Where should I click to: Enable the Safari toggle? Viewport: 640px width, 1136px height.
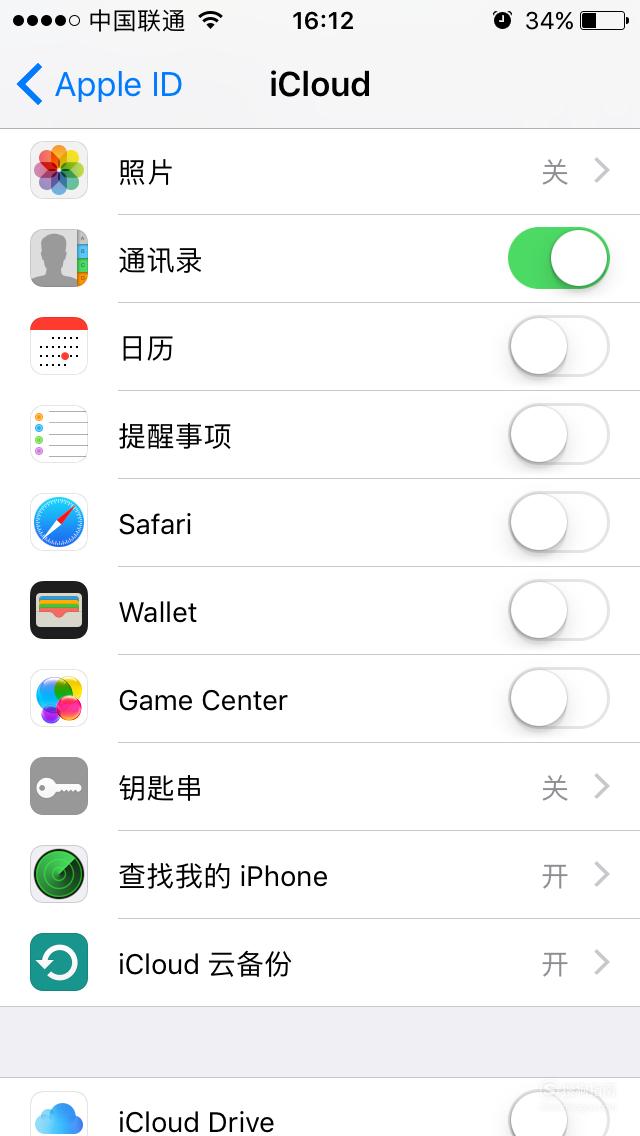(558, 522)
